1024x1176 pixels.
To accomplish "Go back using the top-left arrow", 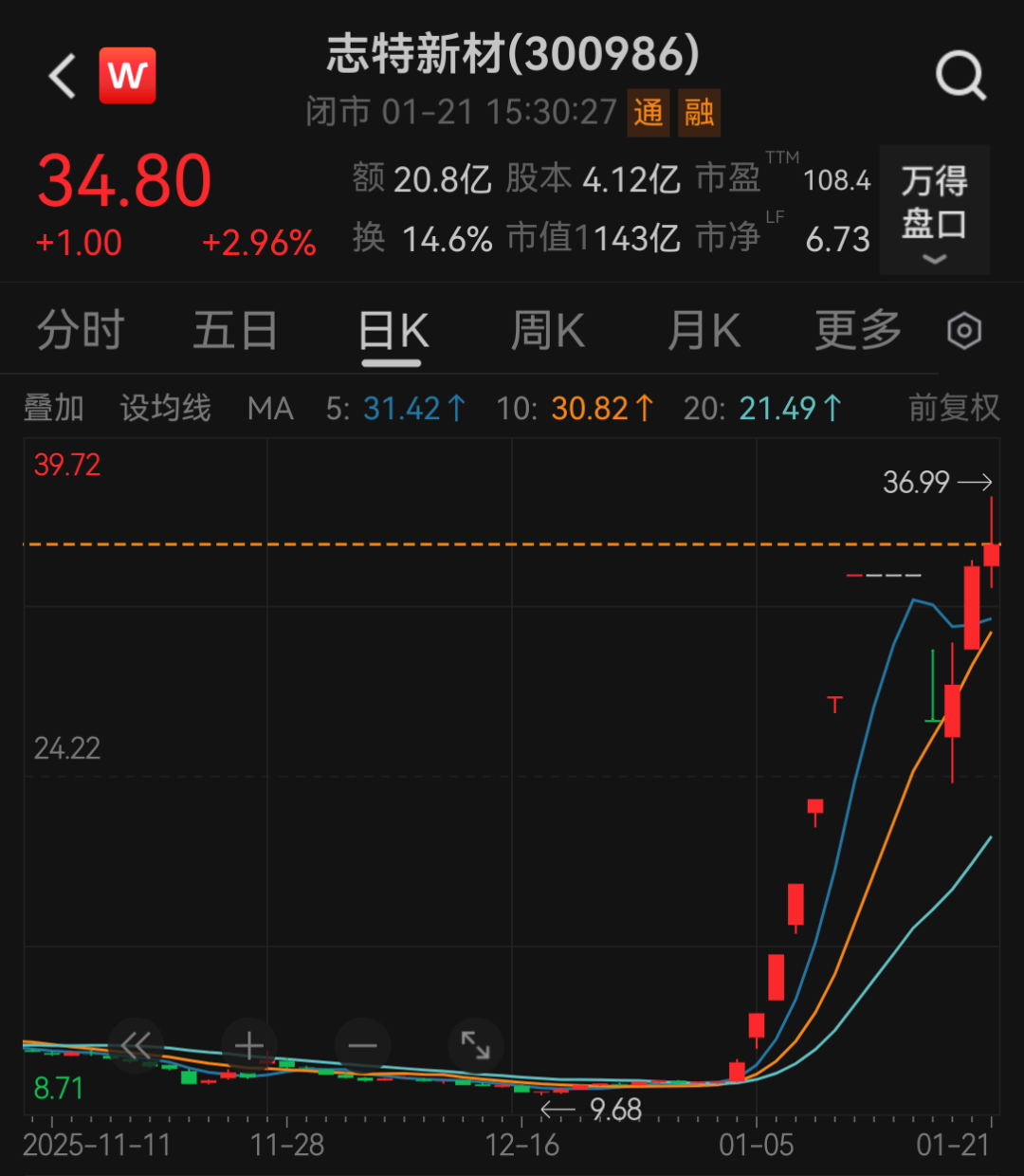I will pyautogui.click(x=63, y=76).
